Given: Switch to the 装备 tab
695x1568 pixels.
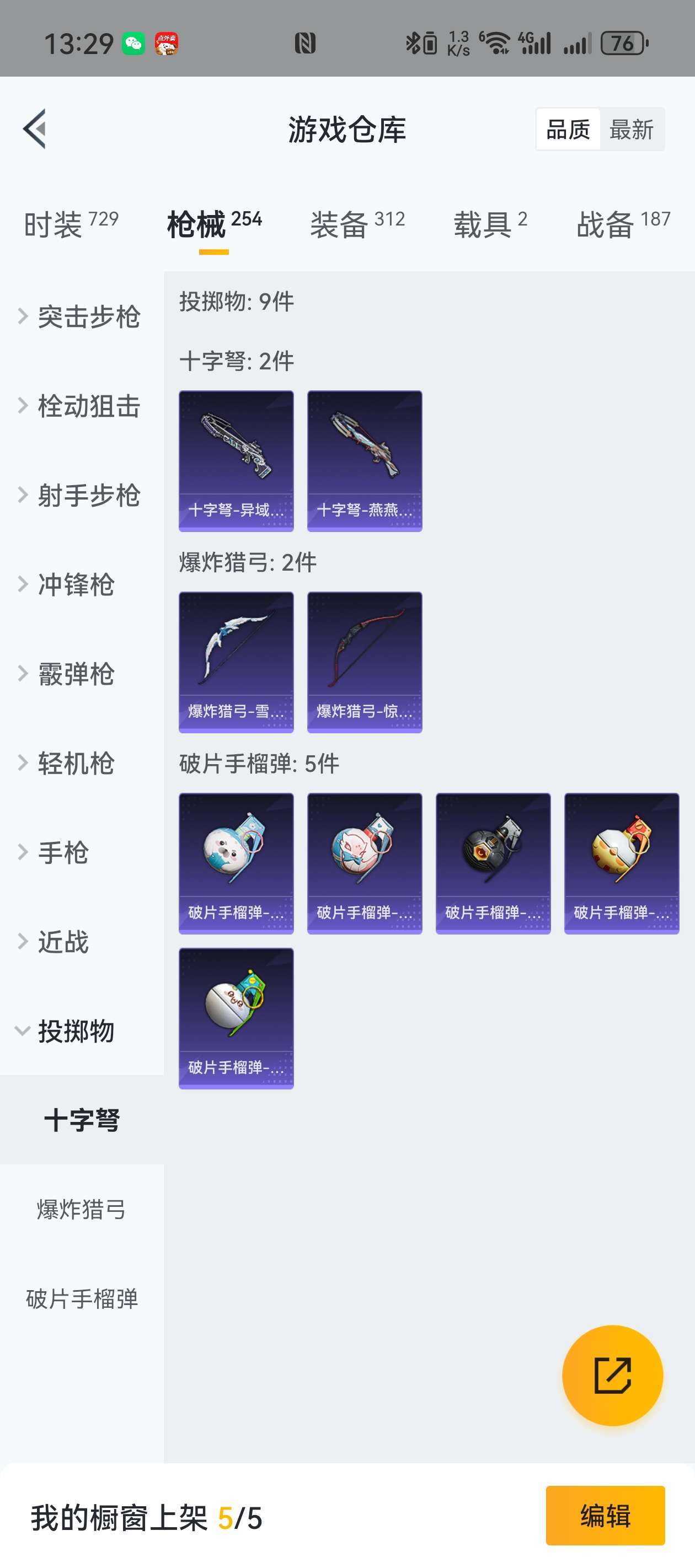Looking at the screenshot, I should coord(357,224).
